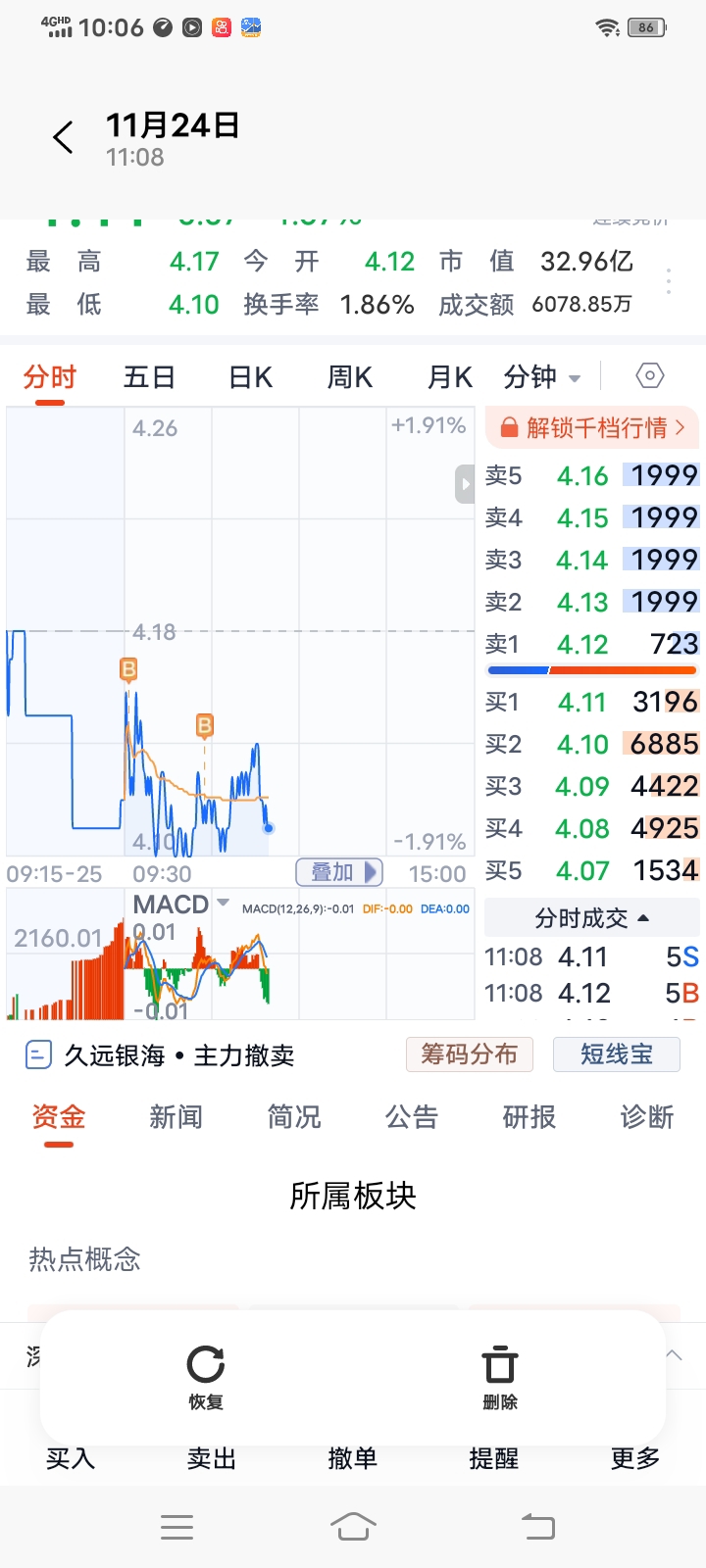Open the 短线宝 button
The width and height of the screenshot is (706, 1568).
[617, 1054]
